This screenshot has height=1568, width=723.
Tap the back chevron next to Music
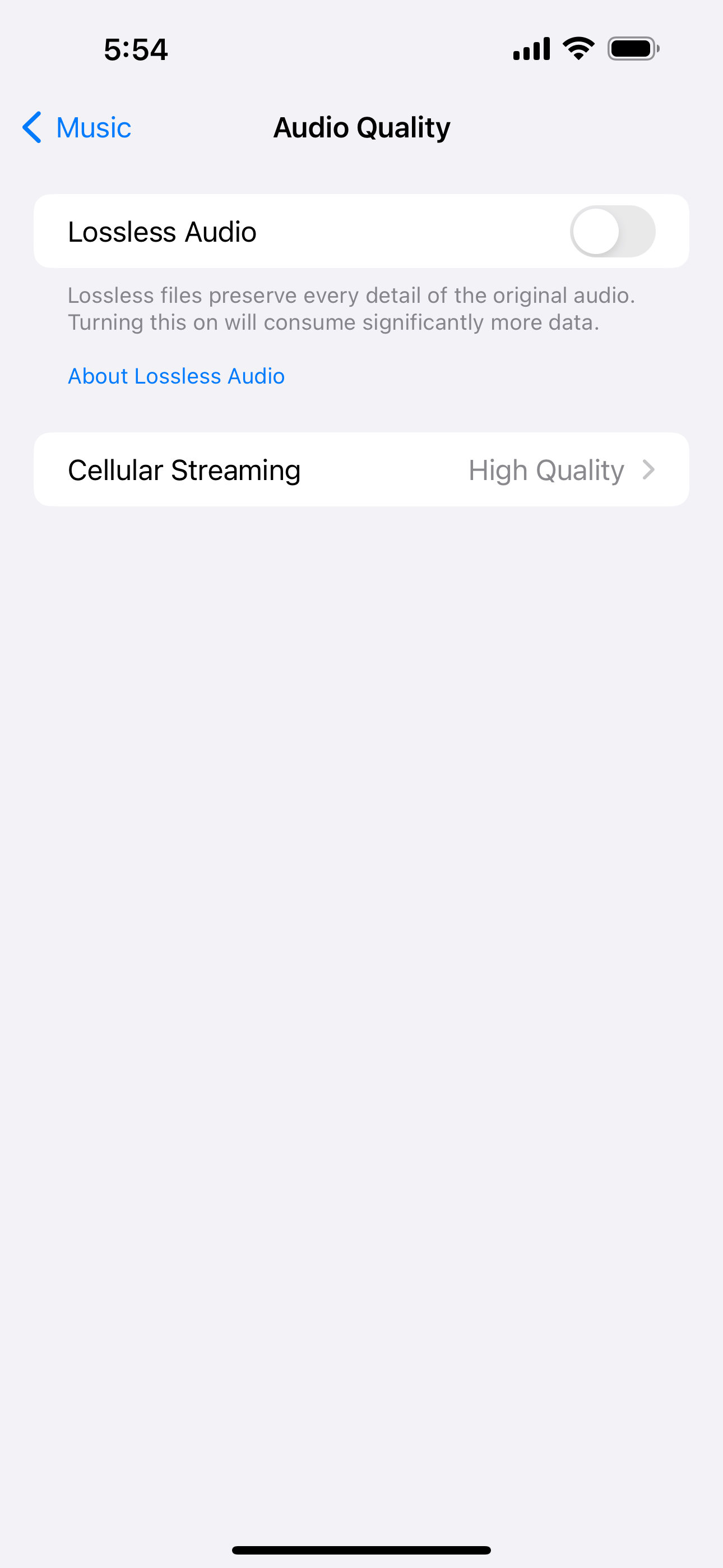[31, 128]
